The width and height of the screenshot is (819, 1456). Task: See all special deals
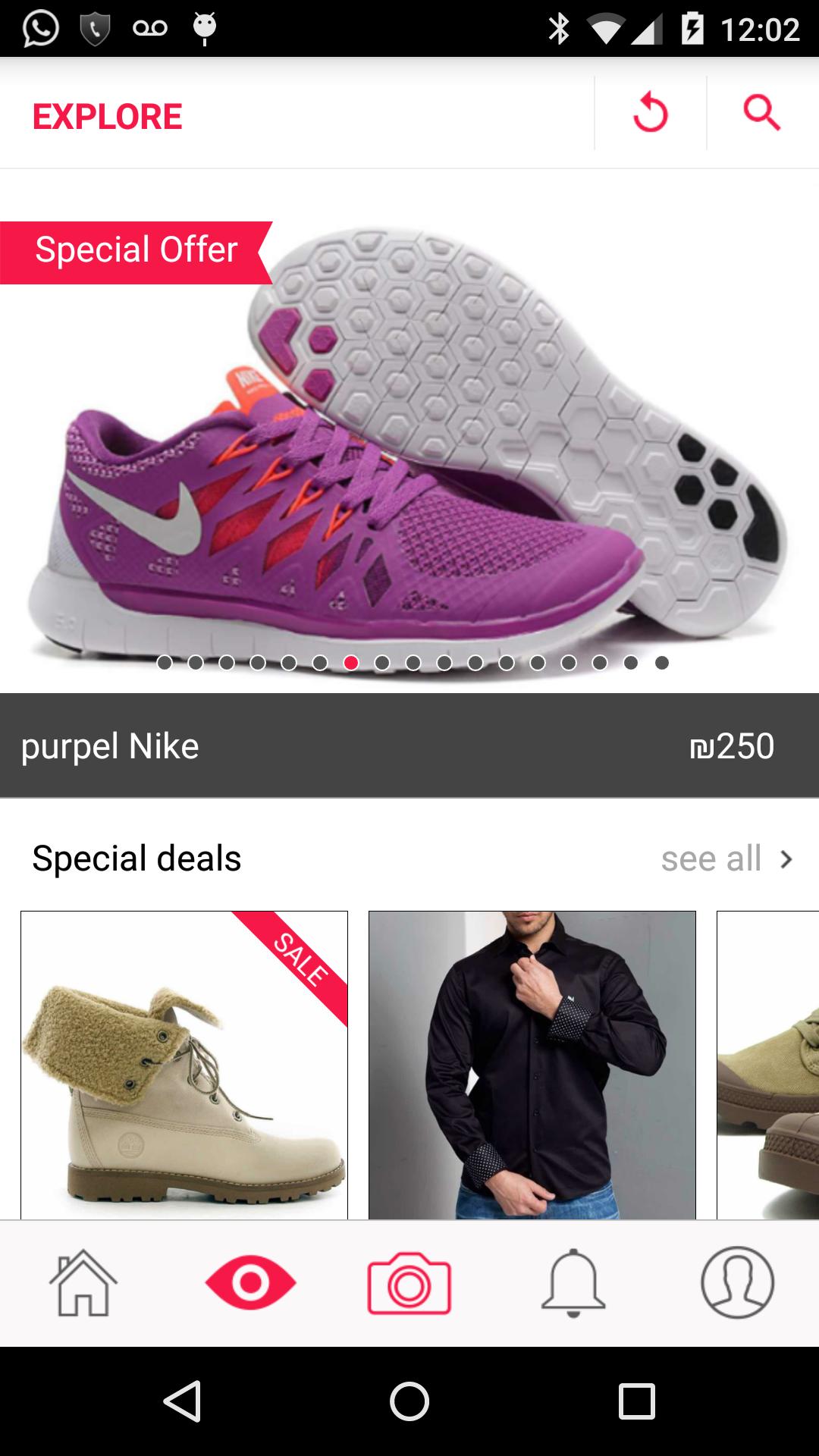click(726, 859)
